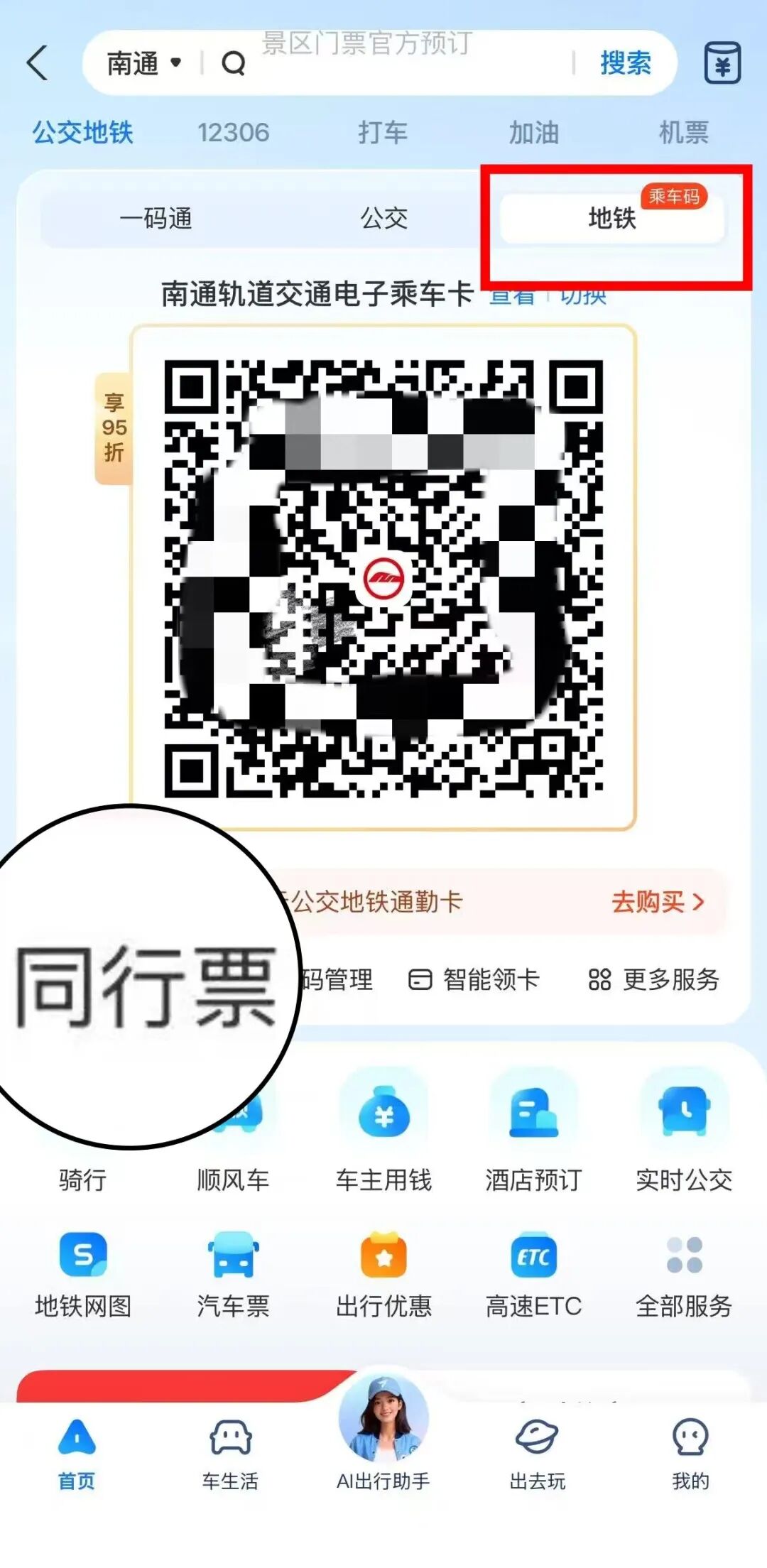Open the 南通 city selector dropdown
The width and height of the screenshot is (767, 1568).
pyautogui.click(x=140, y=62)
